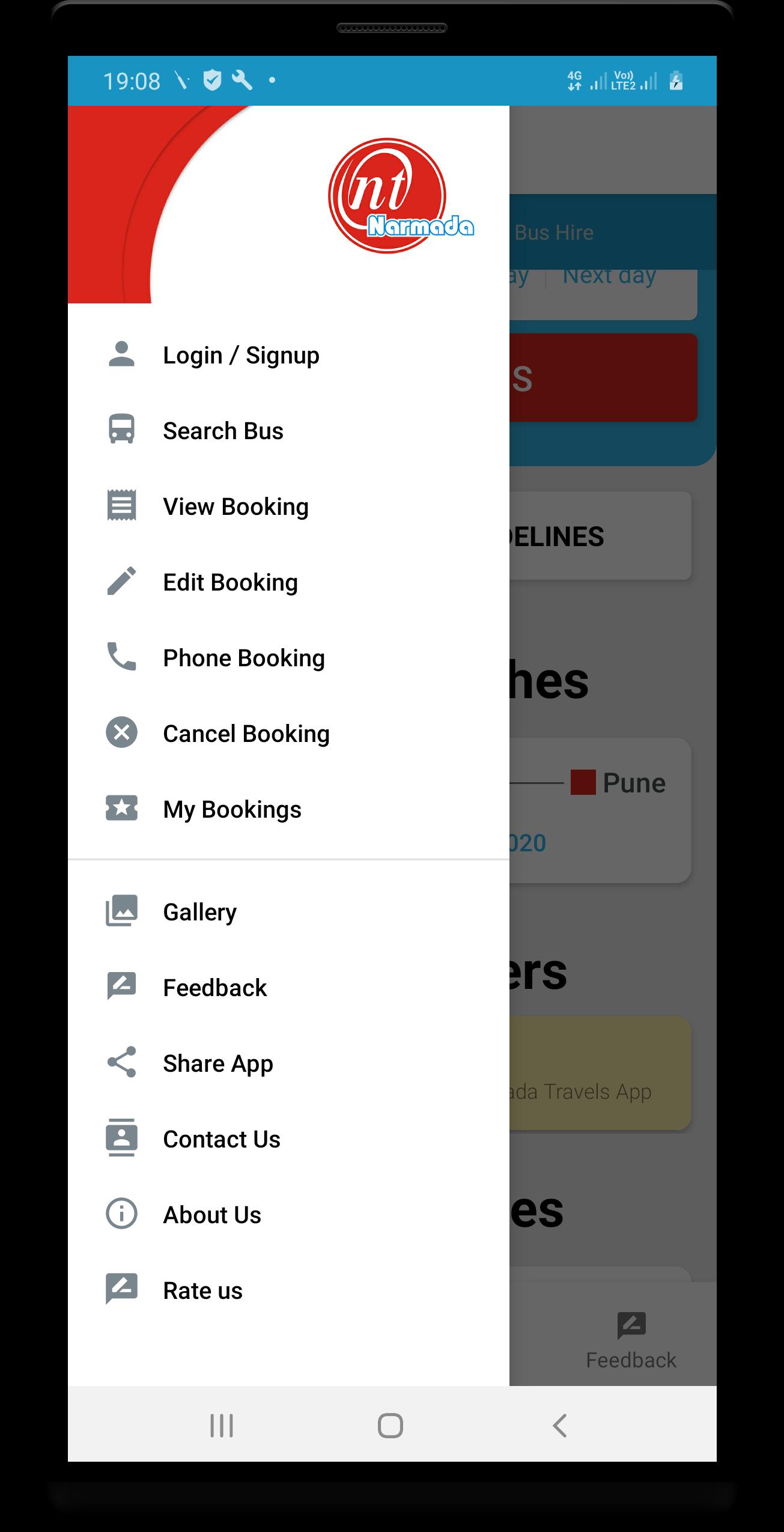Open Feedback in the drawer menu

(288, 988)
